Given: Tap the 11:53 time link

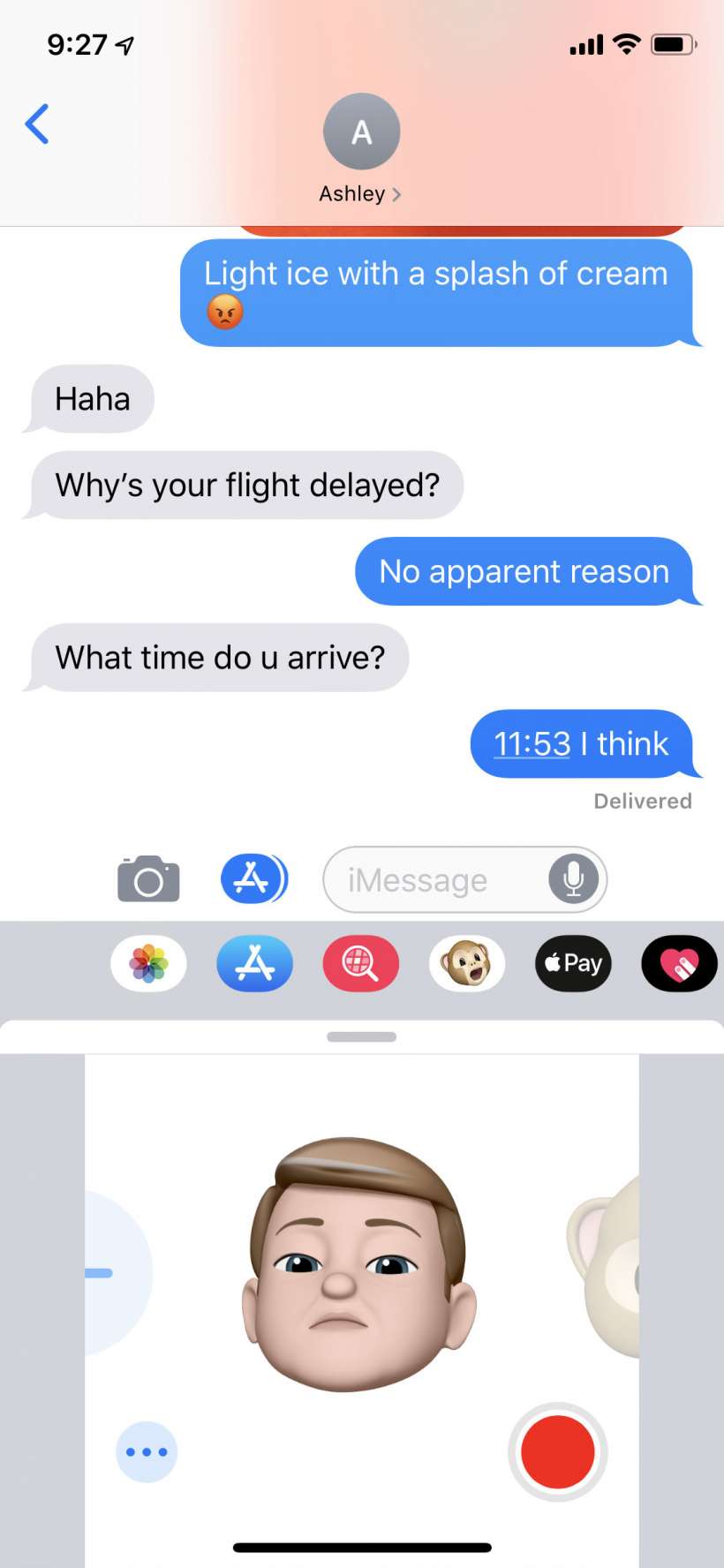Looking at the screenshot, I should coord(532,744).
